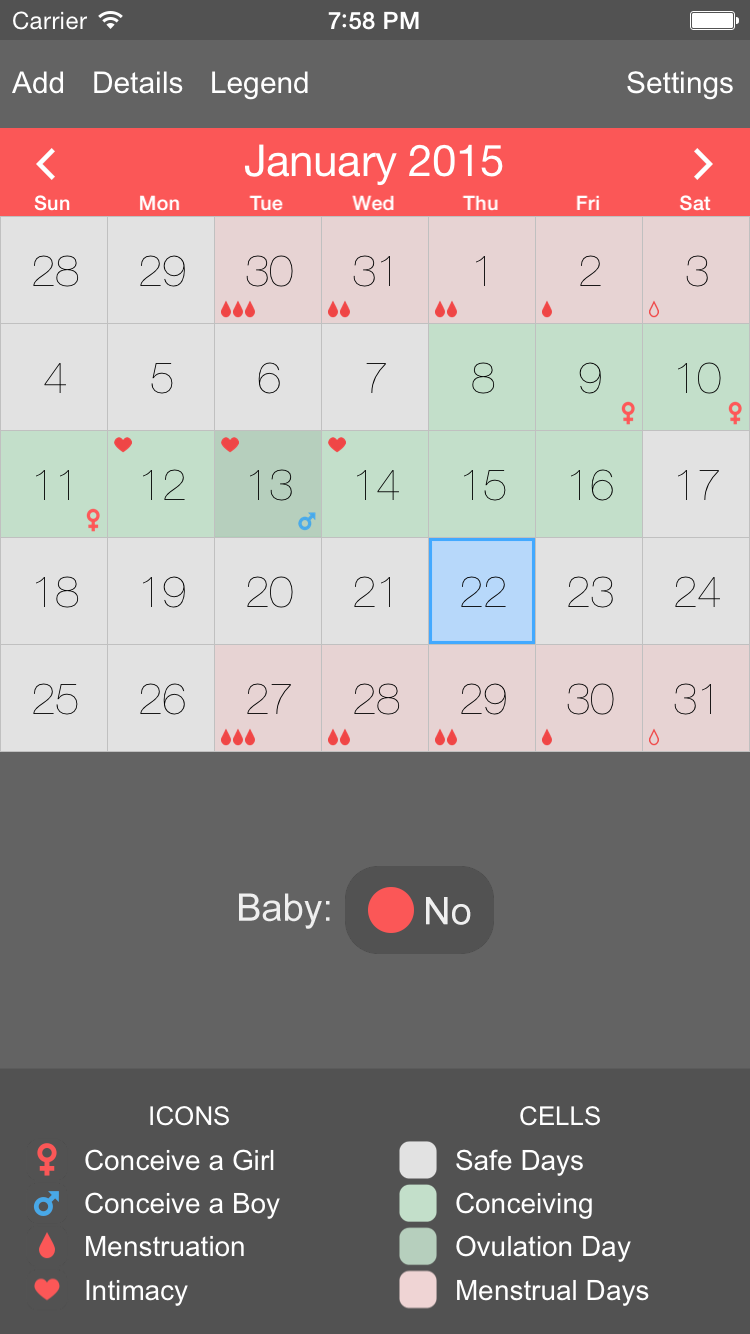Screen dimensions: 750x1334
Task: Choose the January 5 cell
Action: [161, 377]
